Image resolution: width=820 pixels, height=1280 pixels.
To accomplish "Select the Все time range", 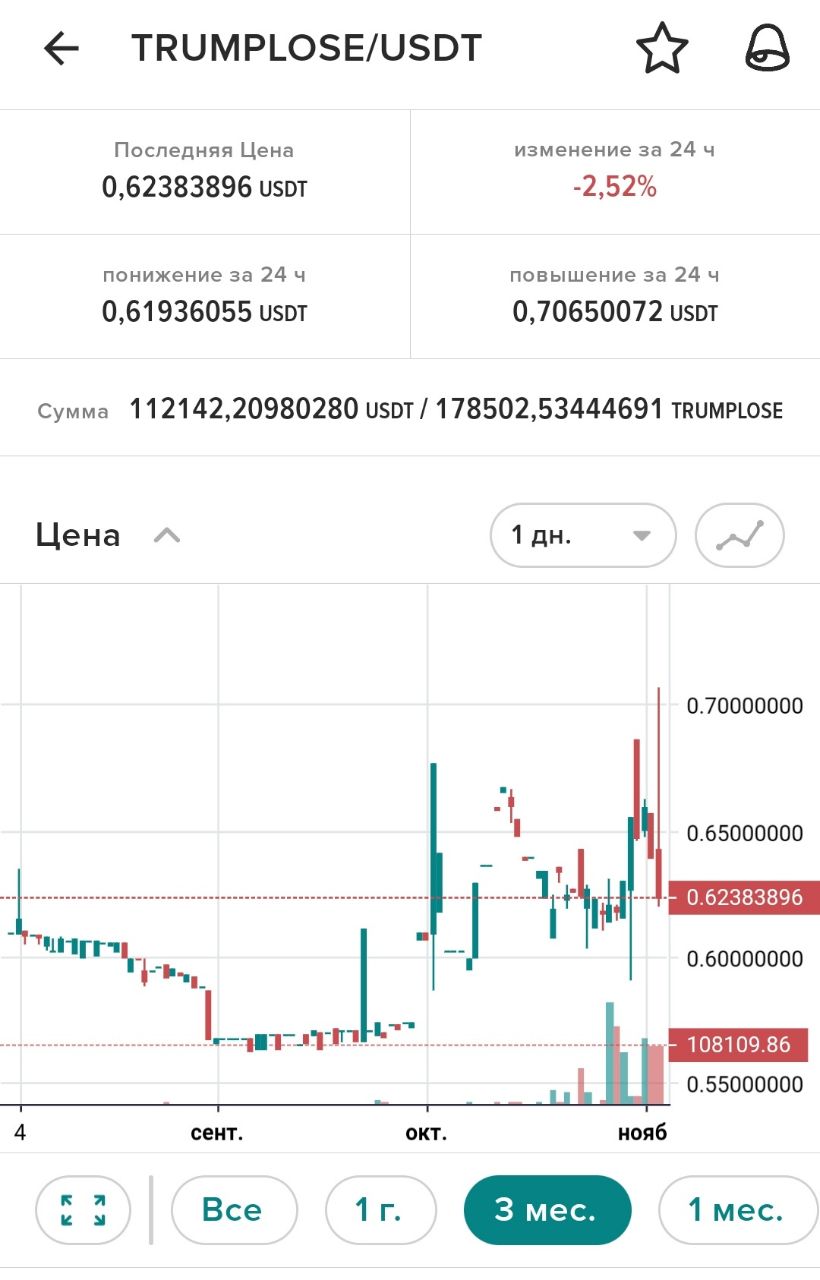I will (234, 1210).
